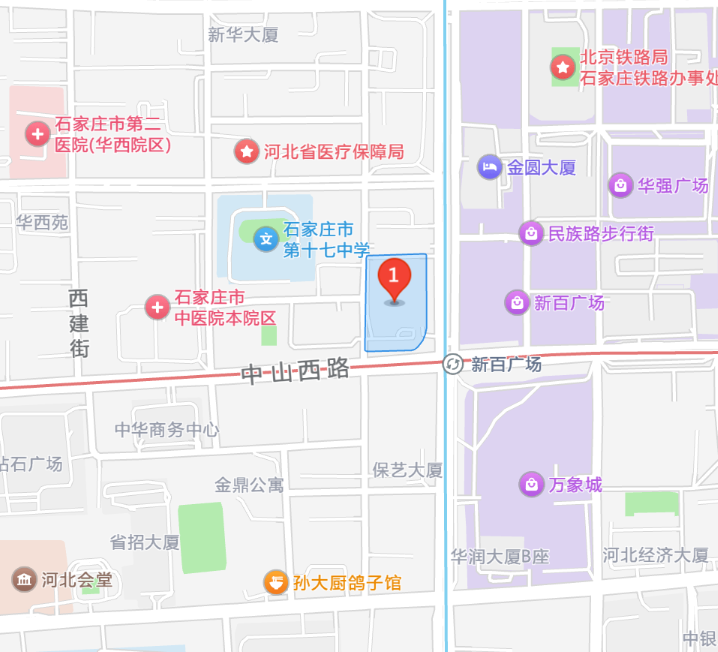Tap the 华强广场 shopping marker
This screenshot has width=718, height=652.
[620, 185]
